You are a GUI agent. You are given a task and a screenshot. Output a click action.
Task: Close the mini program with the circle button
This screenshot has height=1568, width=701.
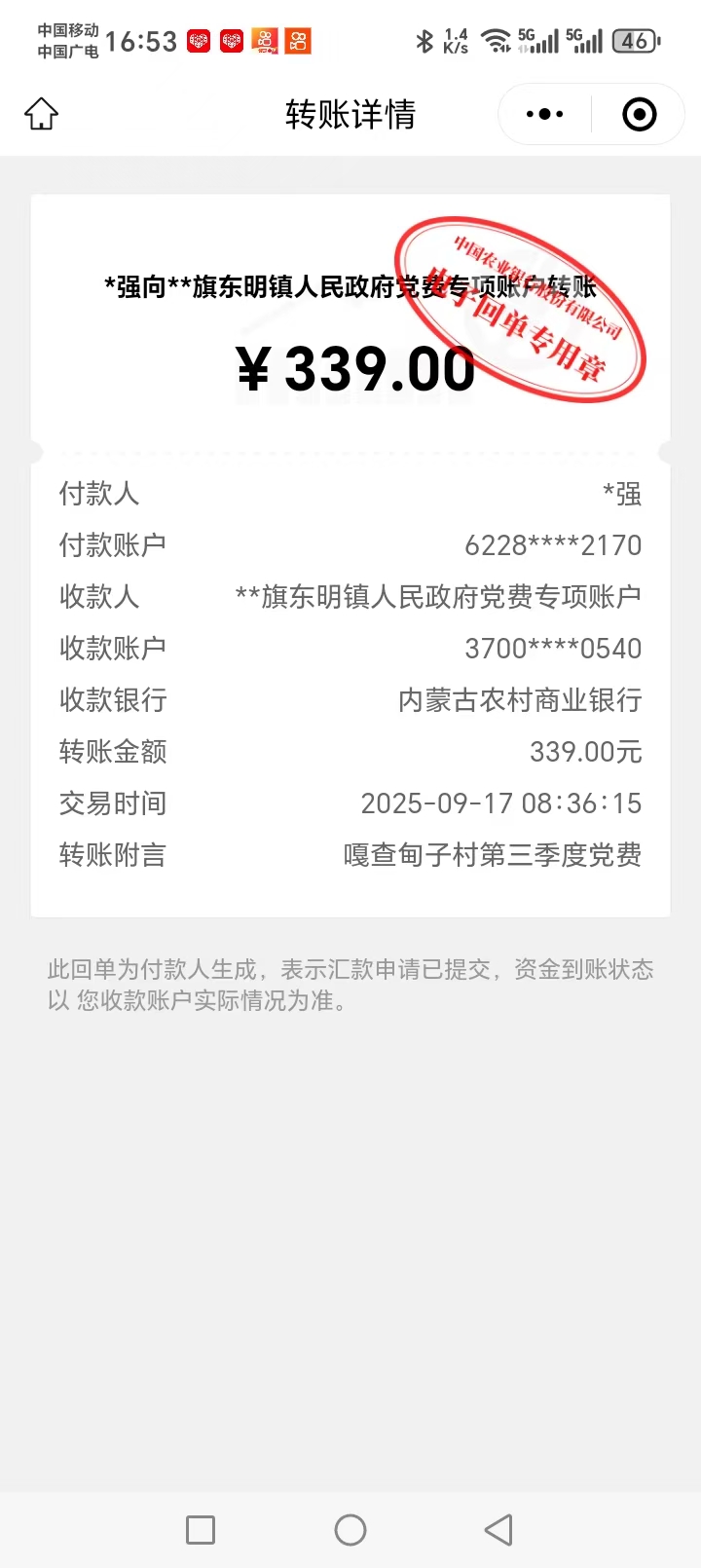click(639, 114)
